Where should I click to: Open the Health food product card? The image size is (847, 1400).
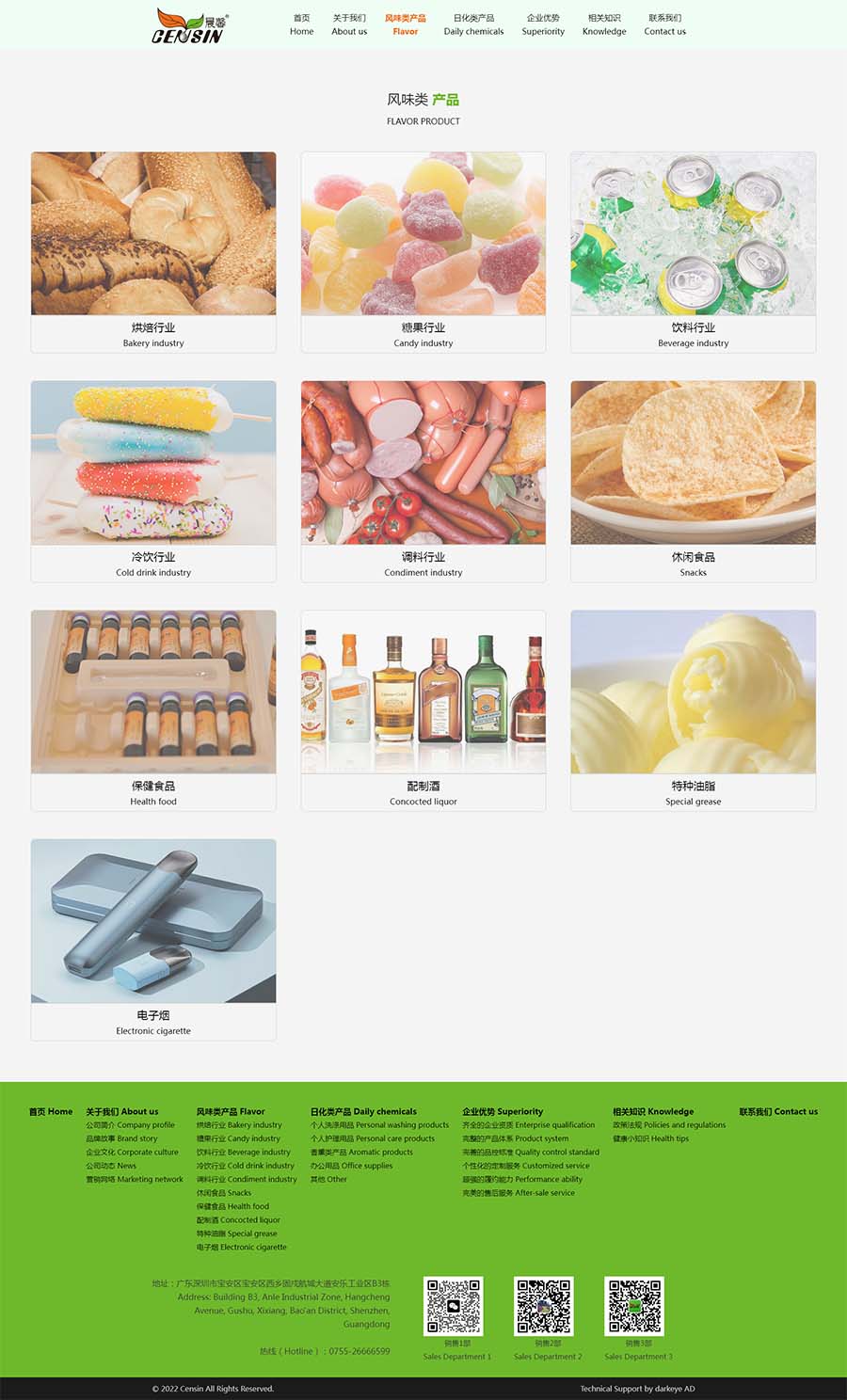[153, 709]
